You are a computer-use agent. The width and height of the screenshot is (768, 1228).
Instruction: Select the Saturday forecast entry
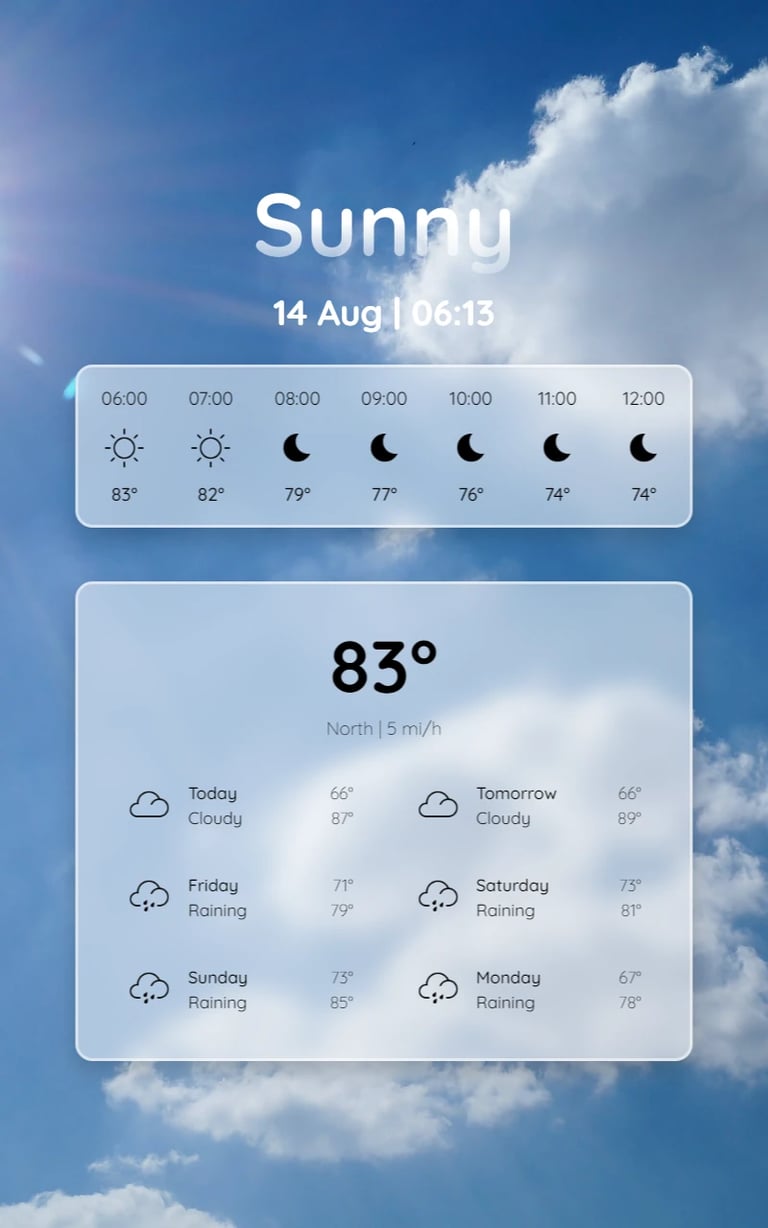[x=528, y=898]
